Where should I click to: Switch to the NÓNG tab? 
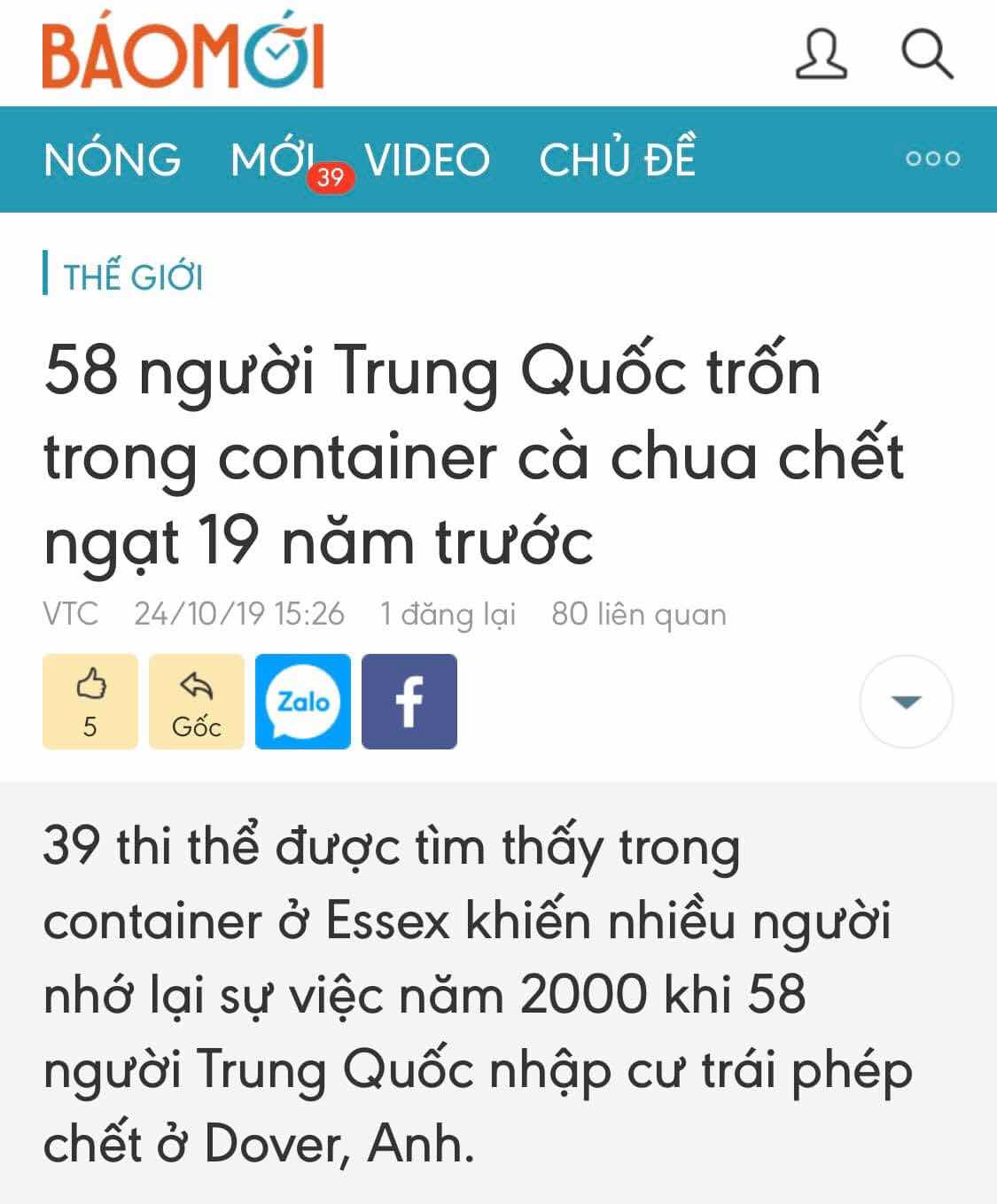coord(113,160)
